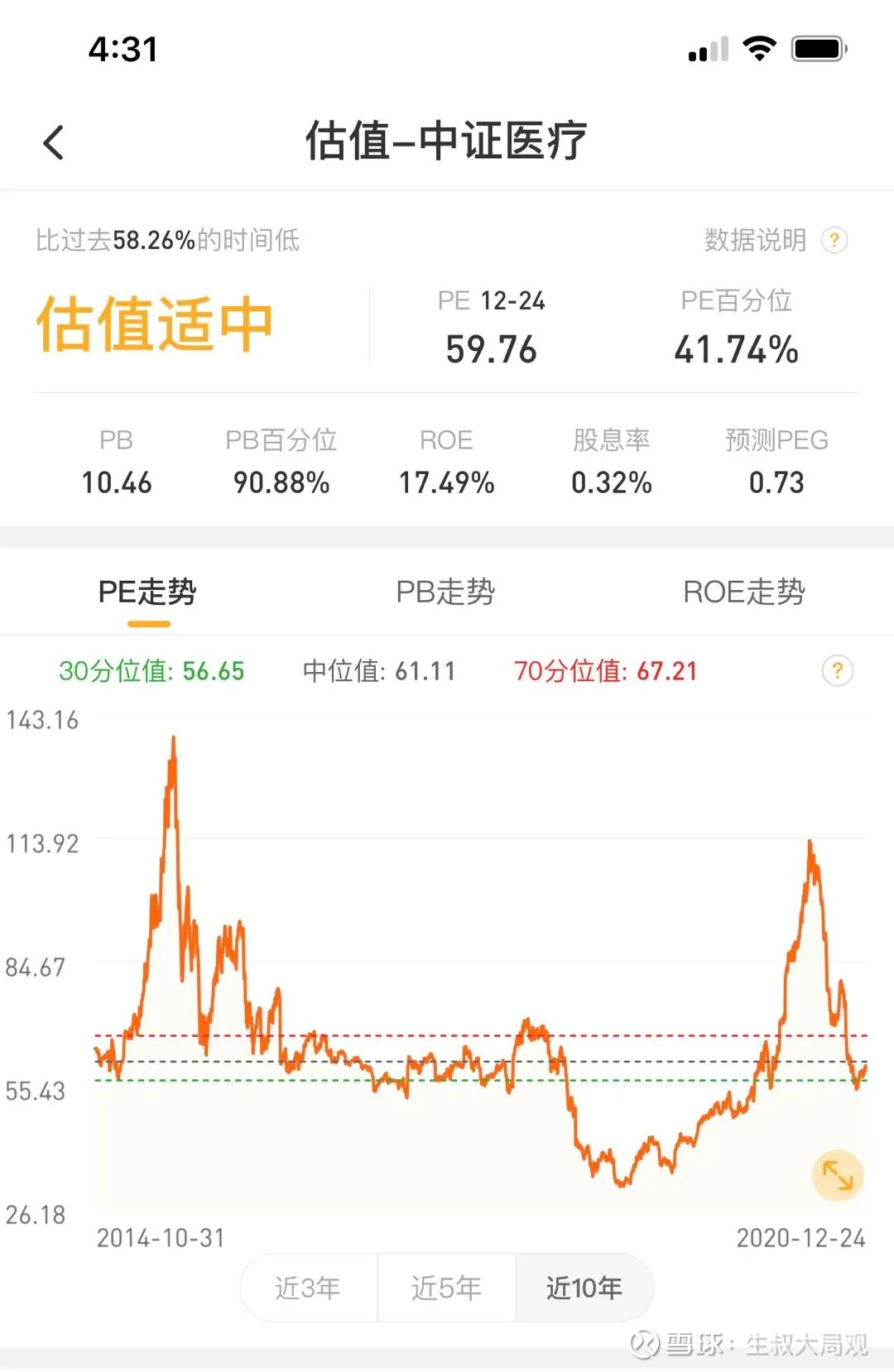Switch to the ROE走势 tab

pyautogui.click(x=743, y=592)
